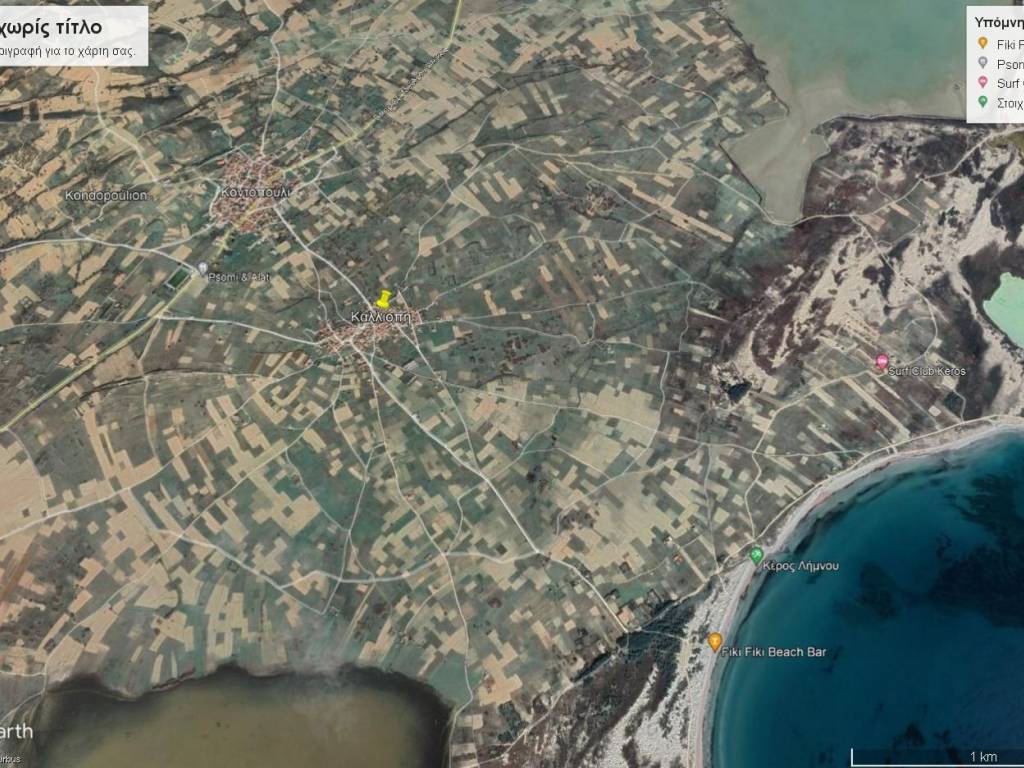Image resolution: width=1024 pixels, height=768 pixels.
Task: Choose the Surf legend entry in the panel
Action: point(1000,83)
